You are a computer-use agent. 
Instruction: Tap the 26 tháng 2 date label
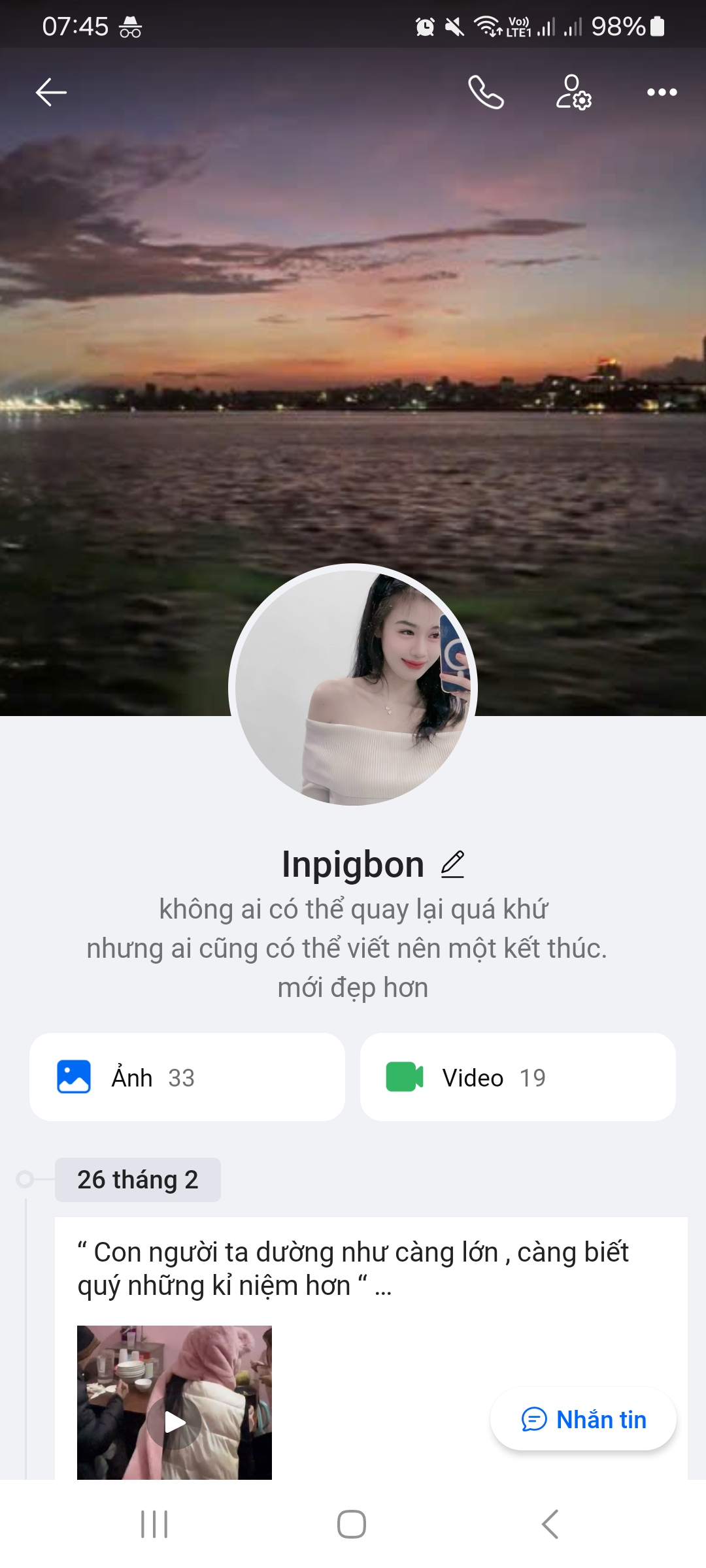[x=138, y=1180]
